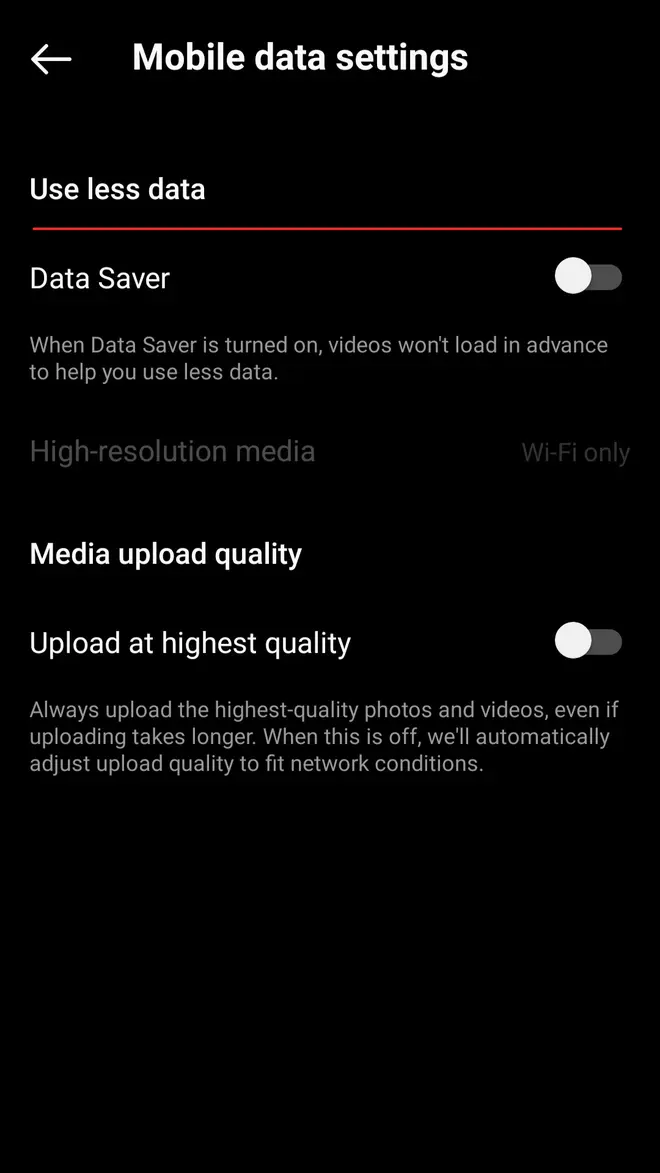Turn on the Data Saver switch

[x=588, y=277]
